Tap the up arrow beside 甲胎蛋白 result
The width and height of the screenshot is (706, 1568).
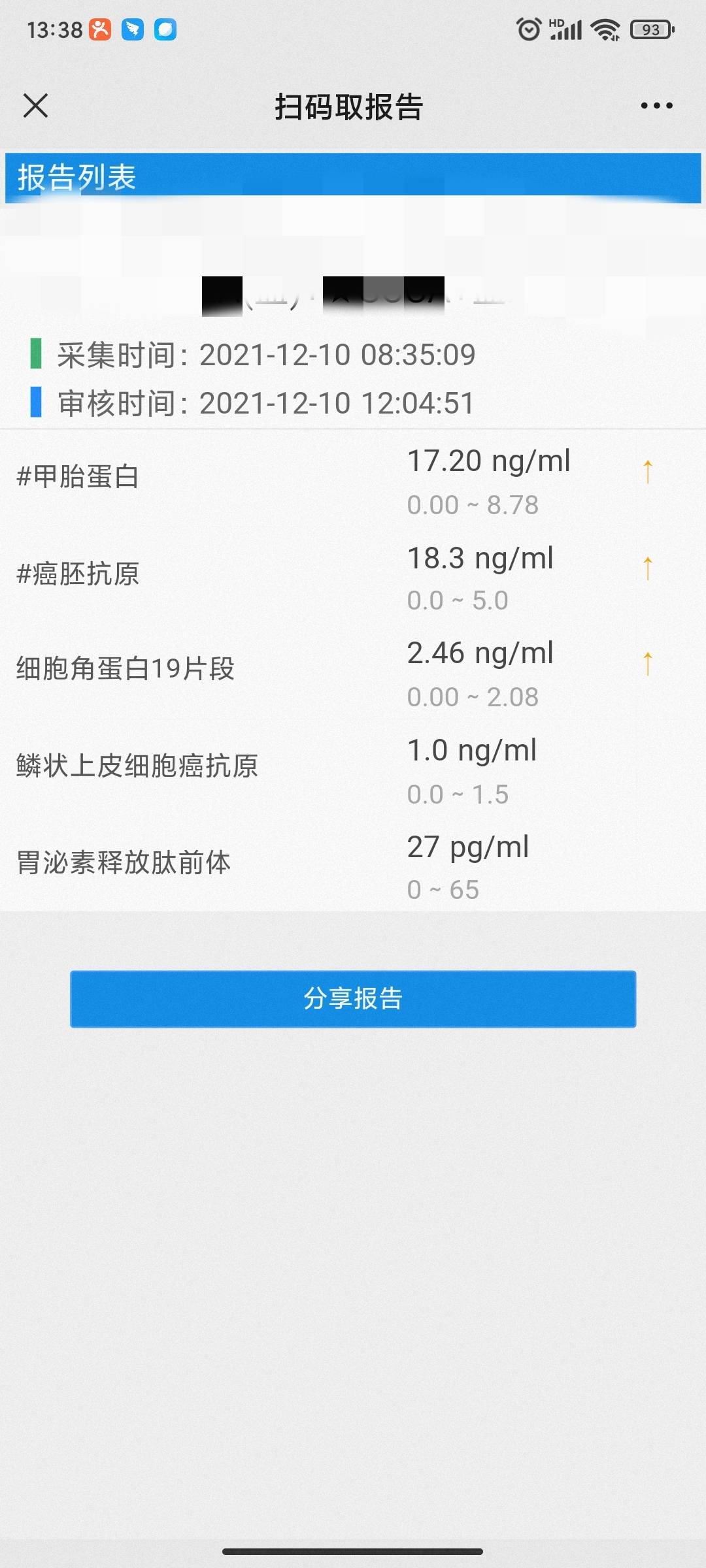647,472
